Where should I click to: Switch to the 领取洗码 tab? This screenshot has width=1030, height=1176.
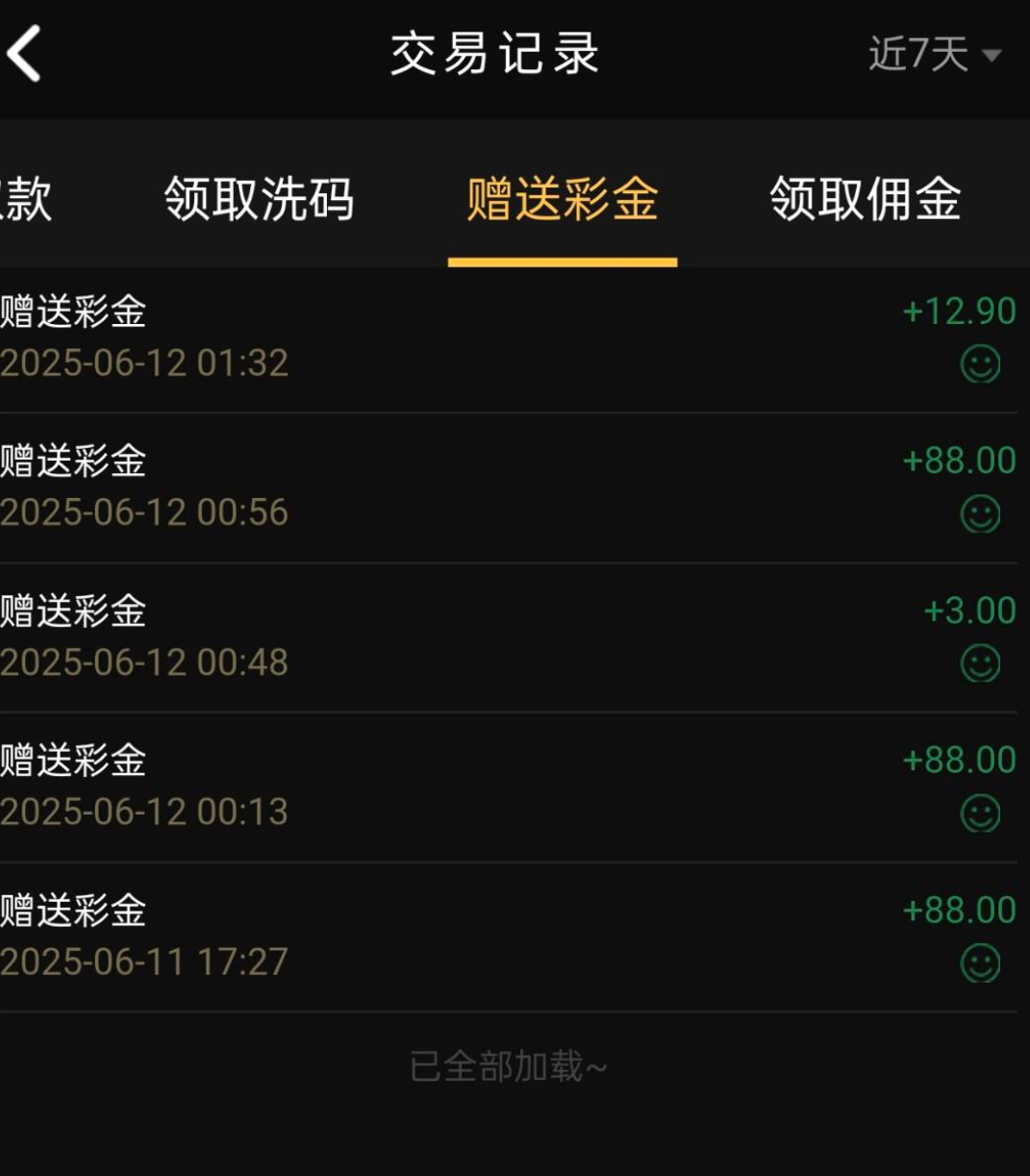(259, 199)
